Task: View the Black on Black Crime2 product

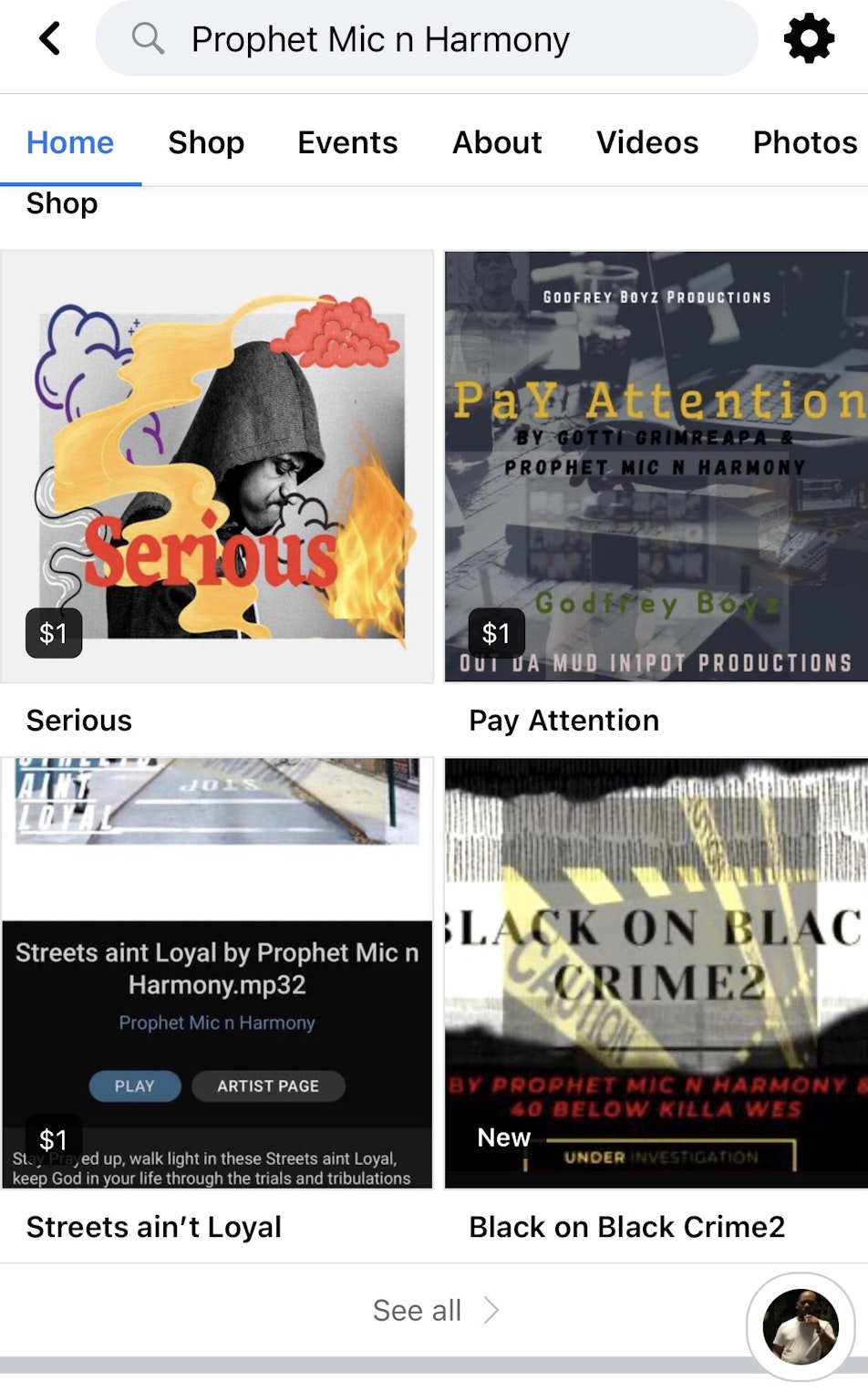Action: (x=656, y=972)
